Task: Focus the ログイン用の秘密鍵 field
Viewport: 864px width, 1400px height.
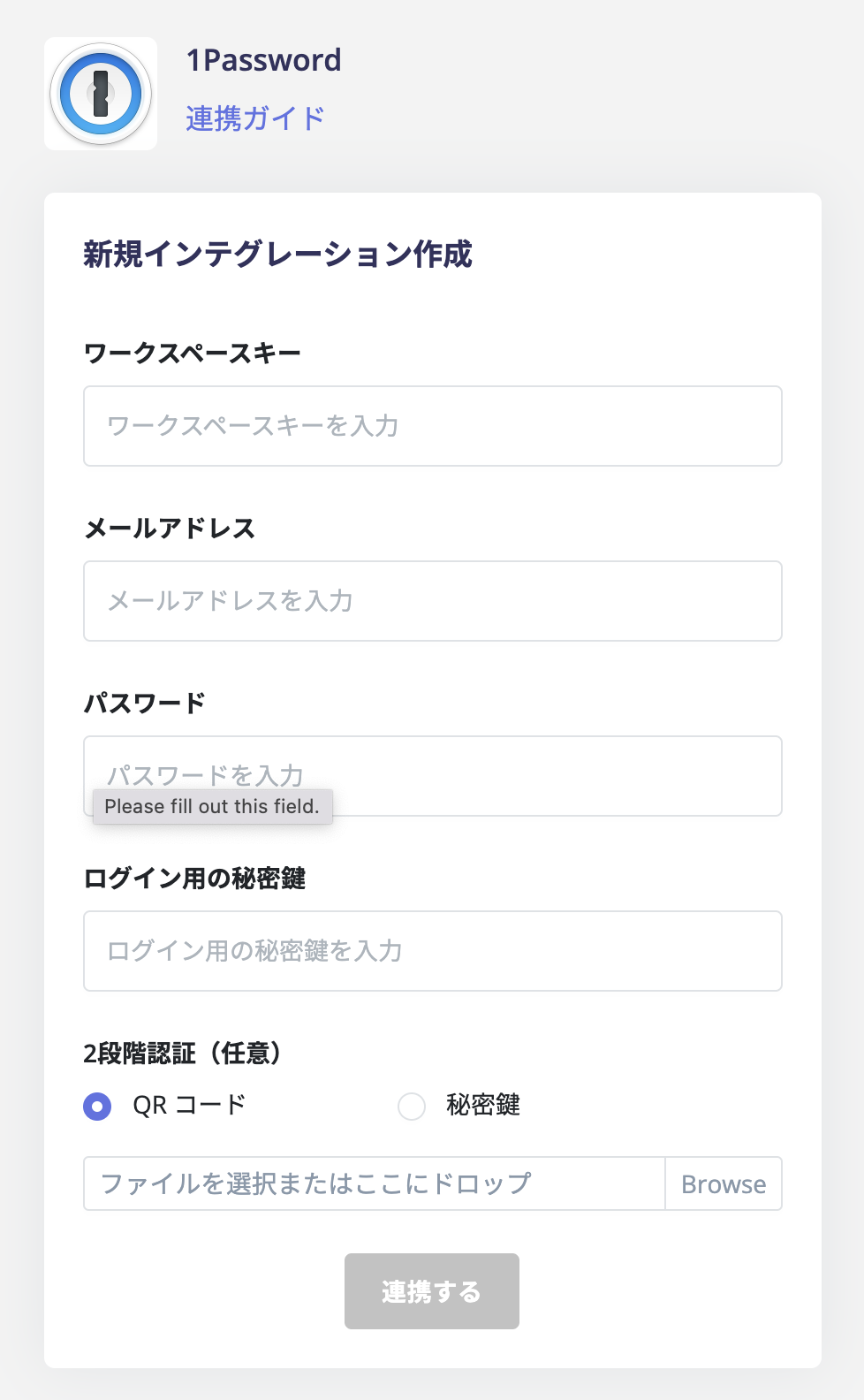Action: click(432, 951)
